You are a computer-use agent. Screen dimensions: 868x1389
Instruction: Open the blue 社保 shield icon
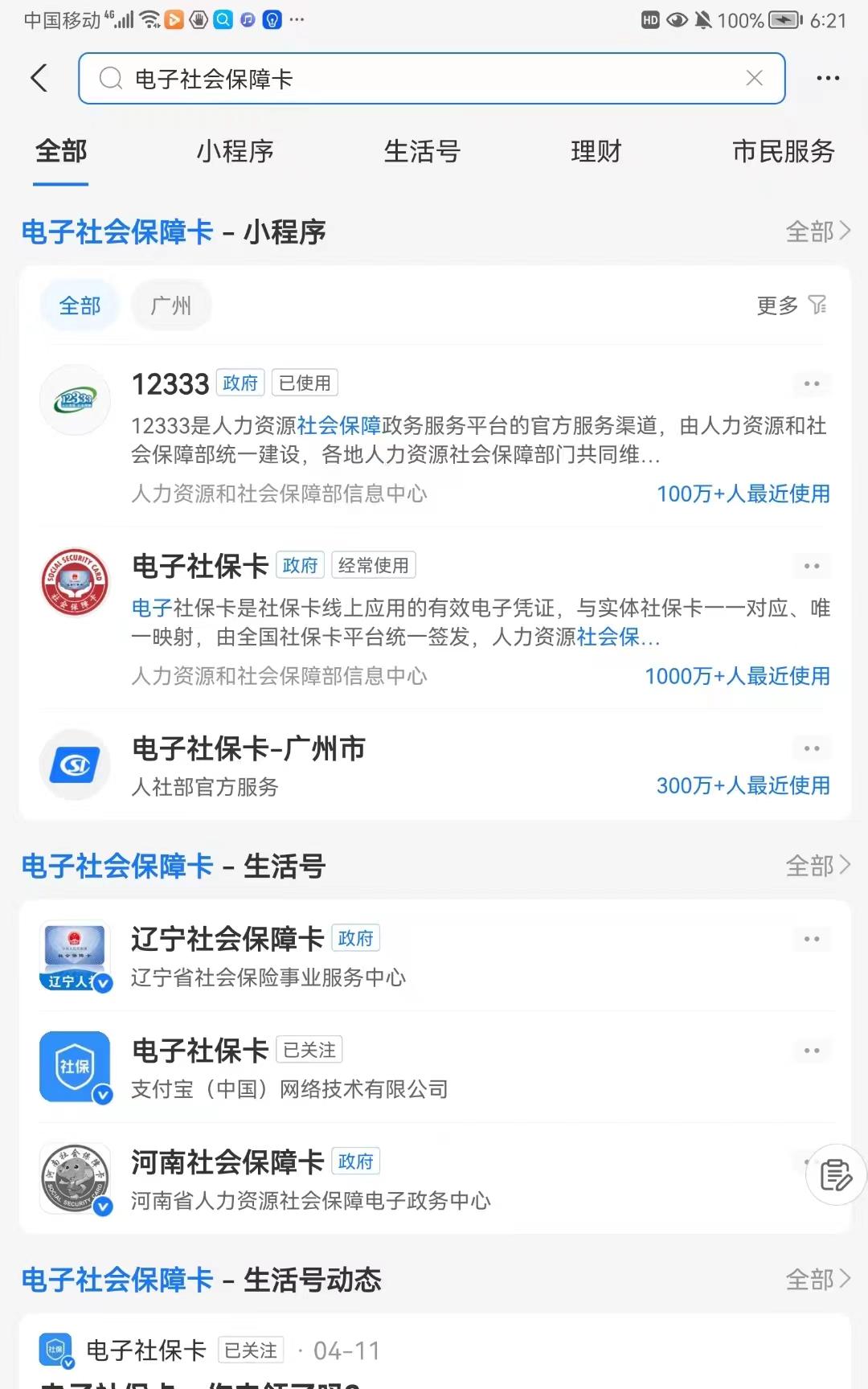coord(75,1067)
